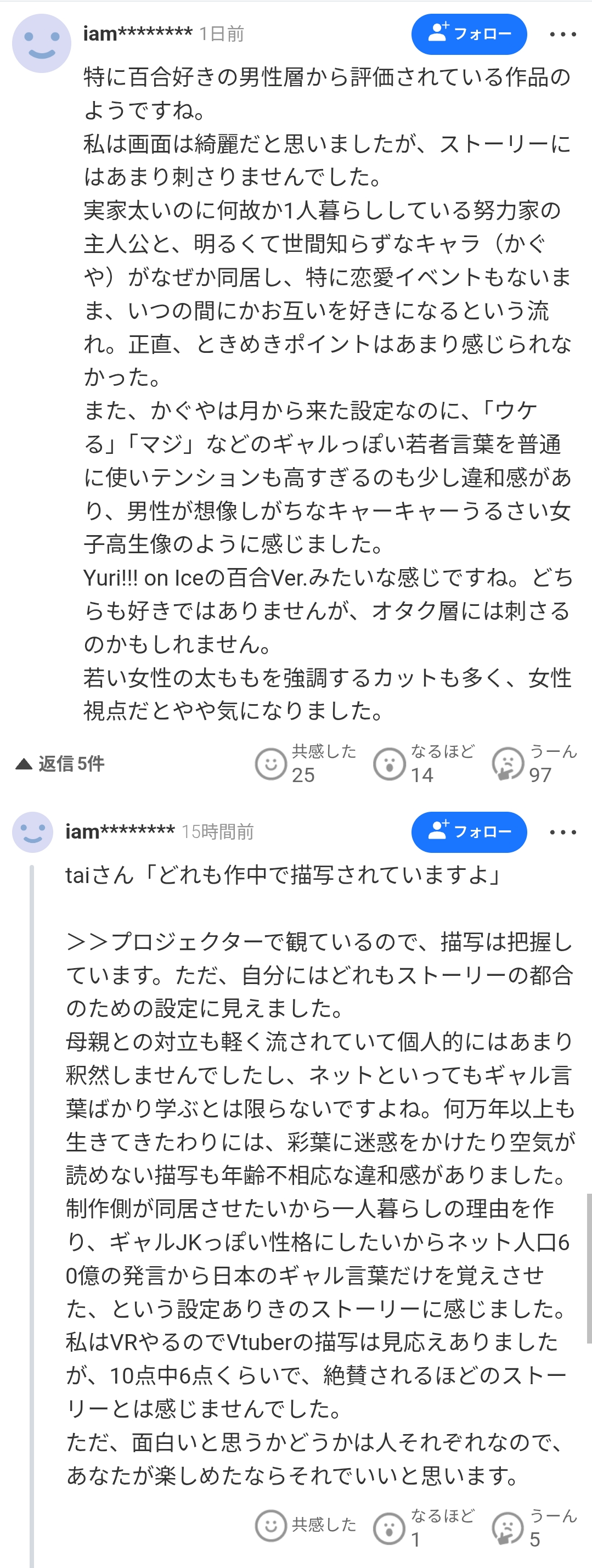592x1568 pixels.
Task: Open the 15時間前 replier's avatar
Action: pos(33,831)
